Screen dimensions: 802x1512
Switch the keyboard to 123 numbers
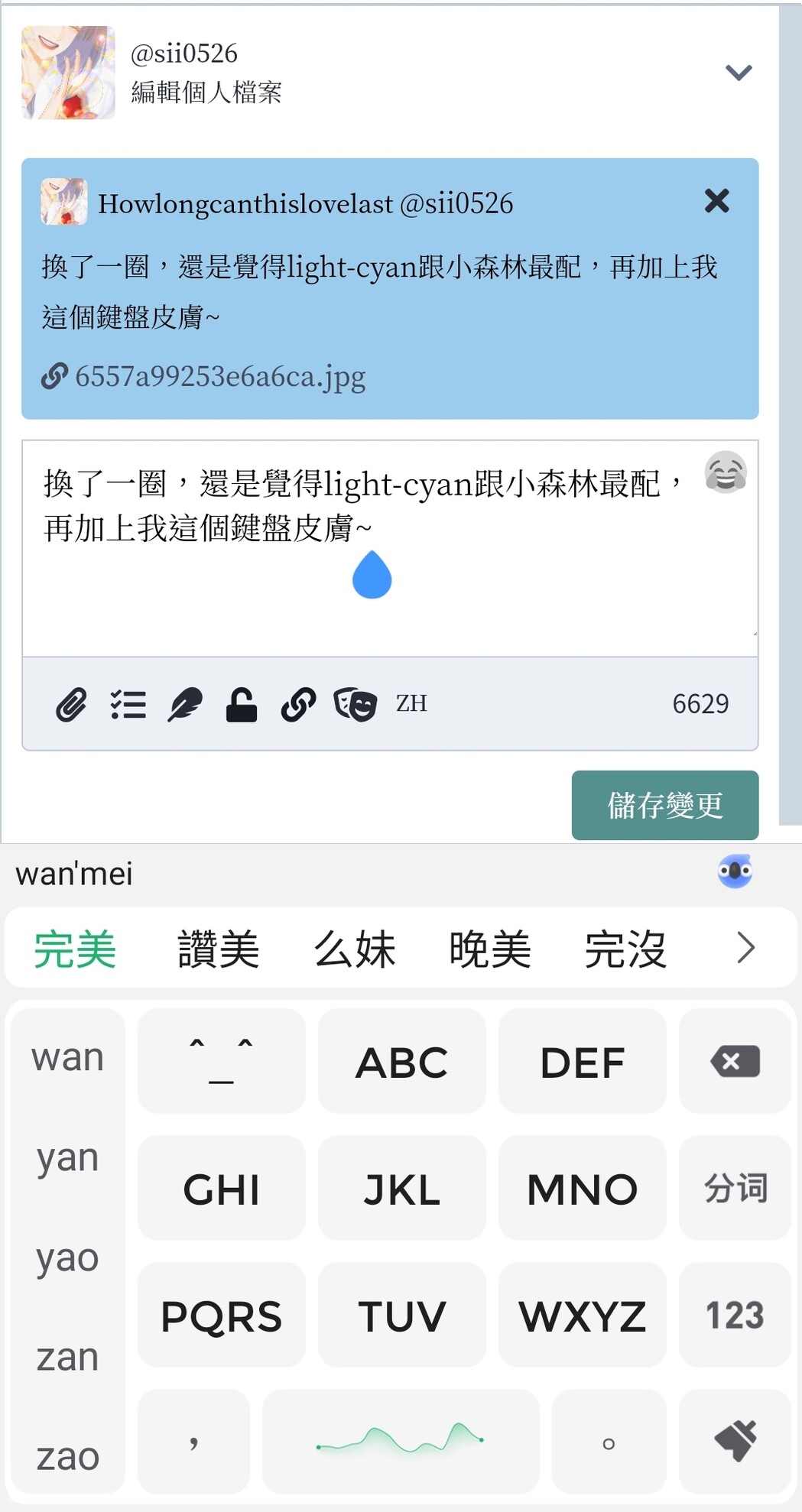(x=735, y=1315)
